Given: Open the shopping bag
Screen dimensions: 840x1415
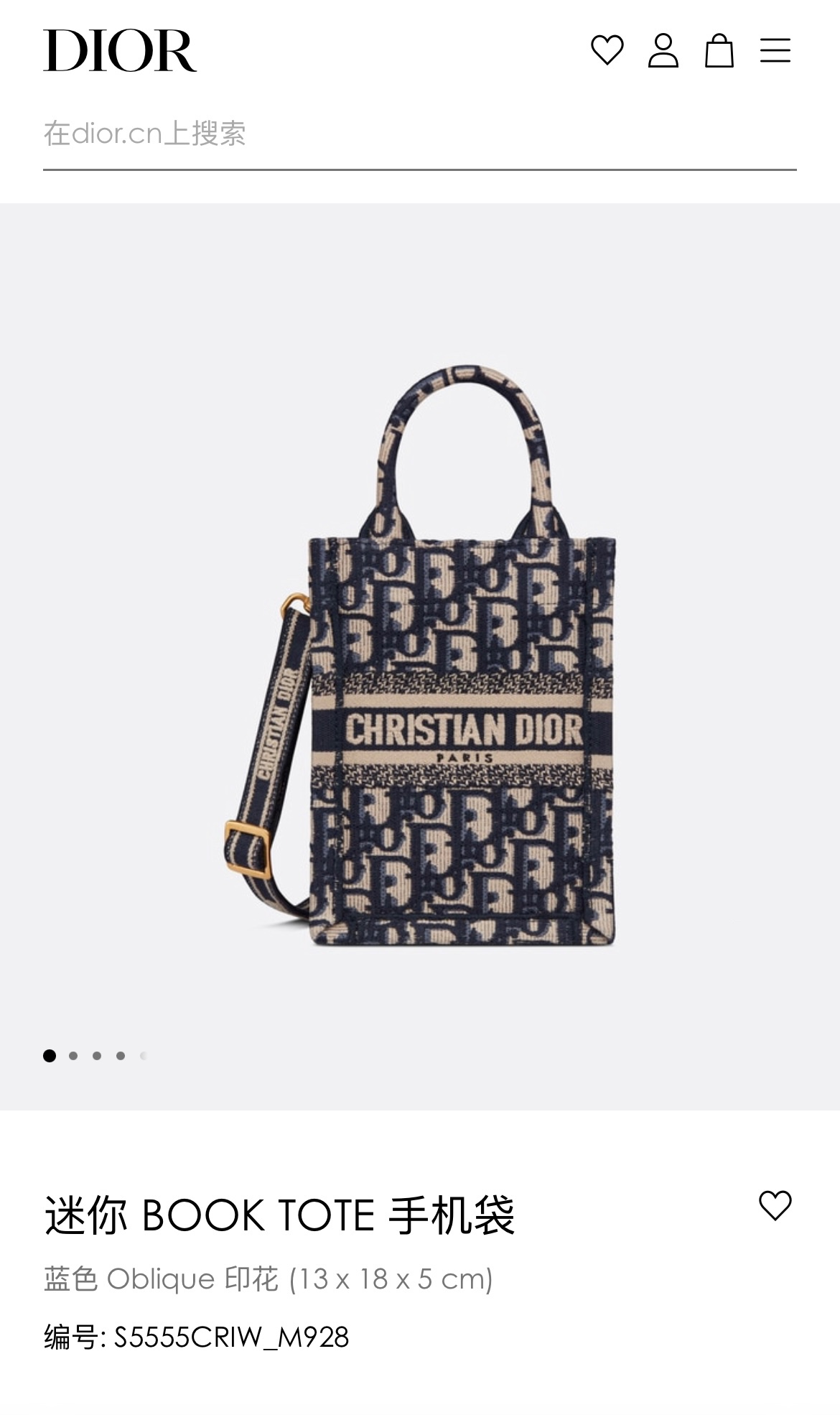Looking at the screenshot, I should pyautogui.click(x=719, y=50).
